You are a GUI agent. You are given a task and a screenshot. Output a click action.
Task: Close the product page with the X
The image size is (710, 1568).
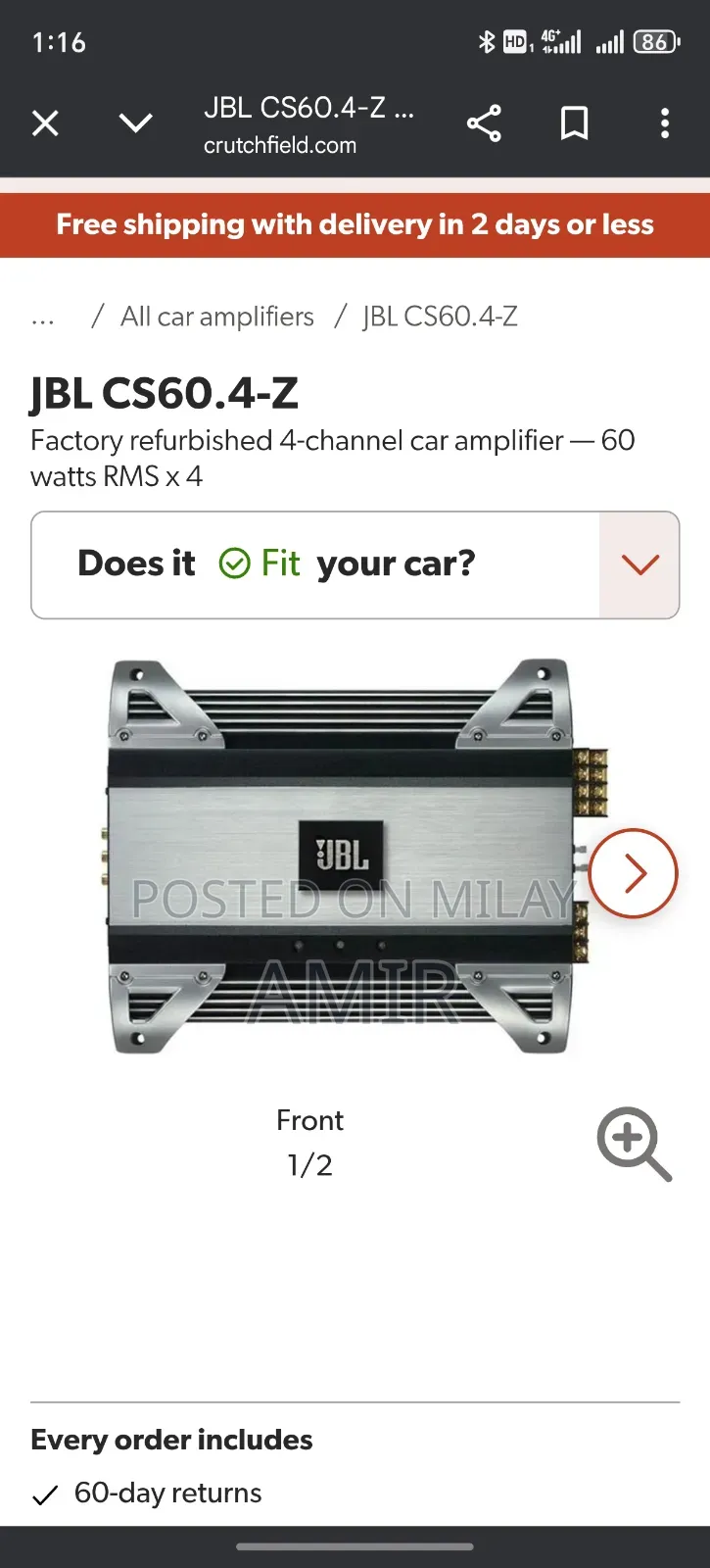tap(45, 122)
